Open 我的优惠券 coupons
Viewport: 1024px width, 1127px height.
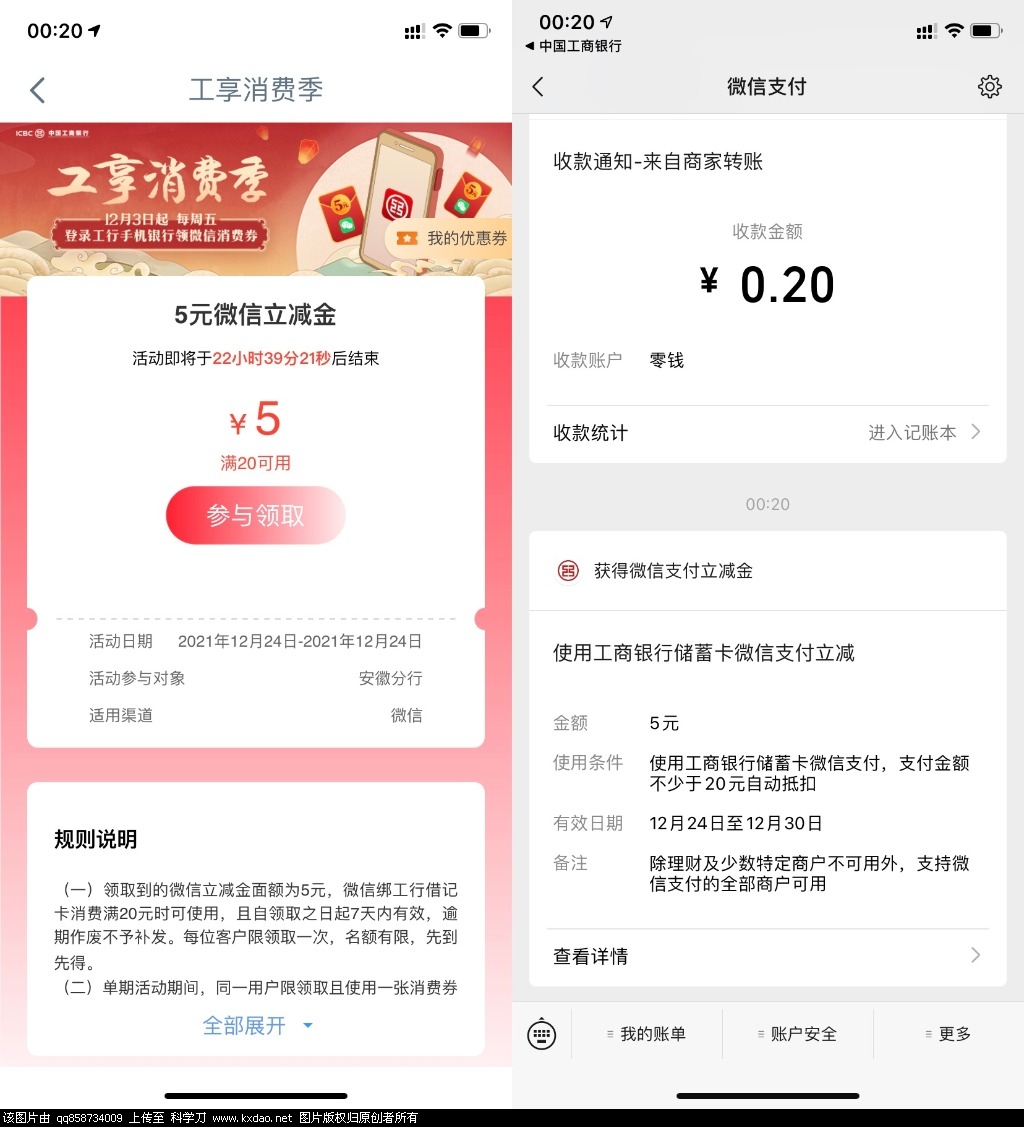click(x=453, y=238)
